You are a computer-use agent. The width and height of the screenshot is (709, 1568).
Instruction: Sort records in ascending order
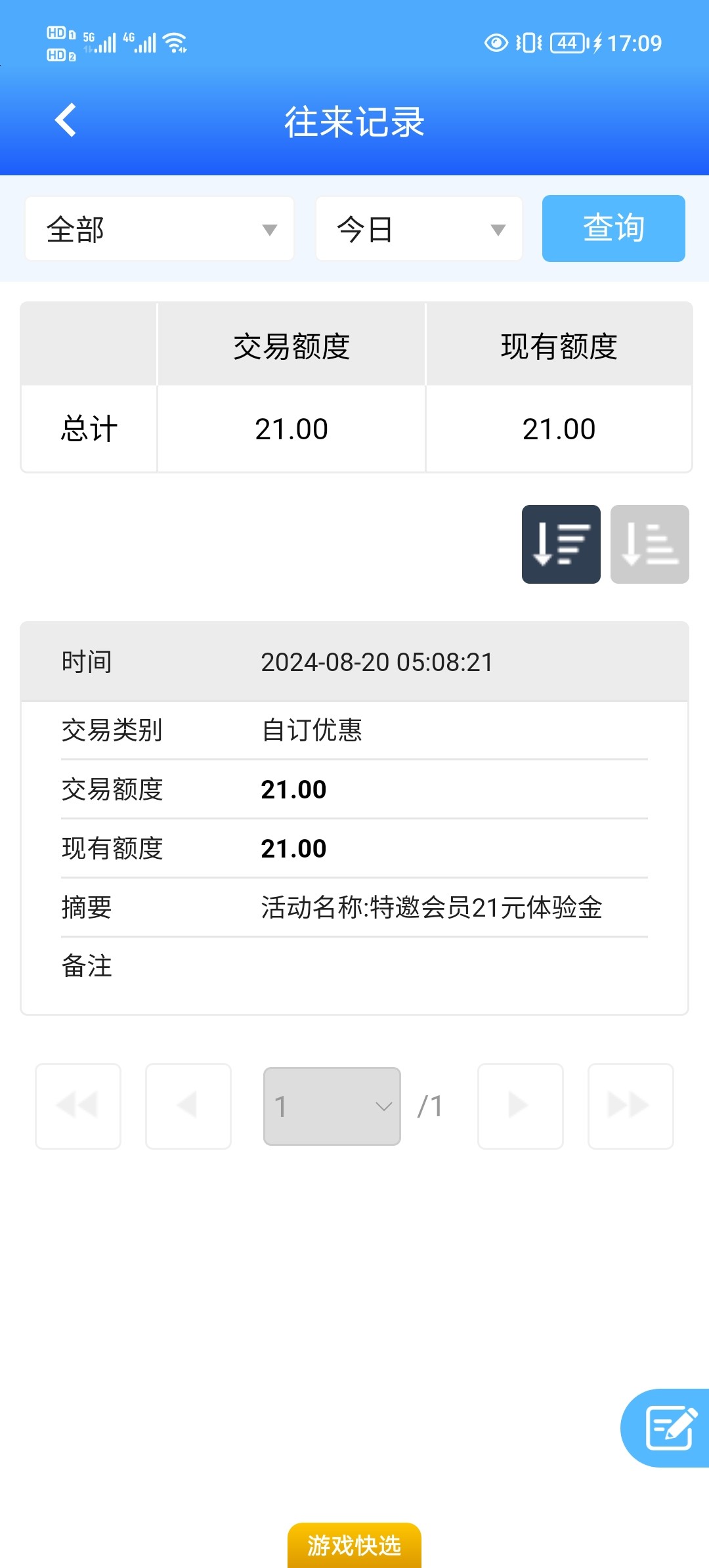click(650, 544)
